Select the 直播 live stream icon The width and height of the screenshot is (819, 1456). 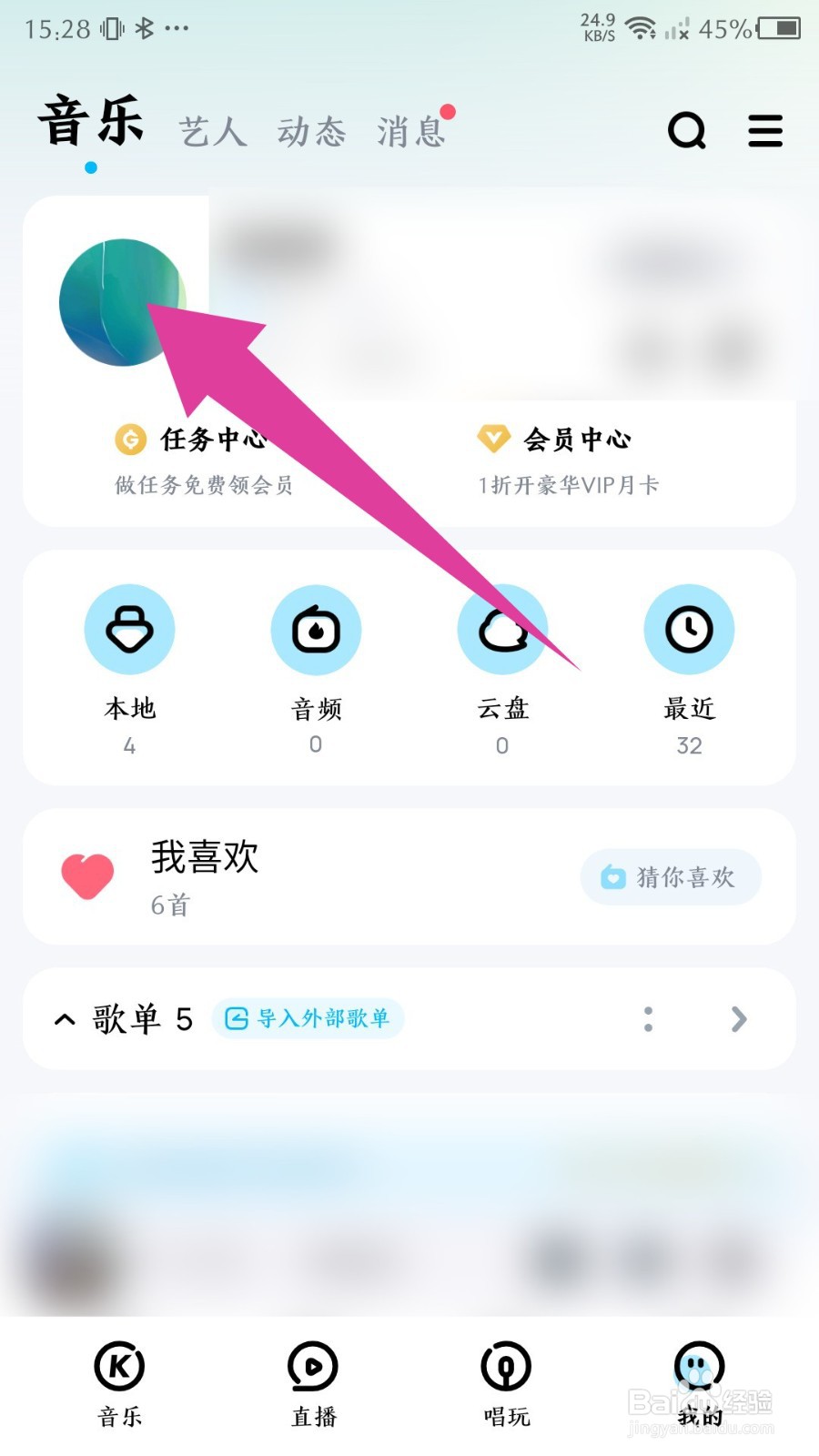313,1368
